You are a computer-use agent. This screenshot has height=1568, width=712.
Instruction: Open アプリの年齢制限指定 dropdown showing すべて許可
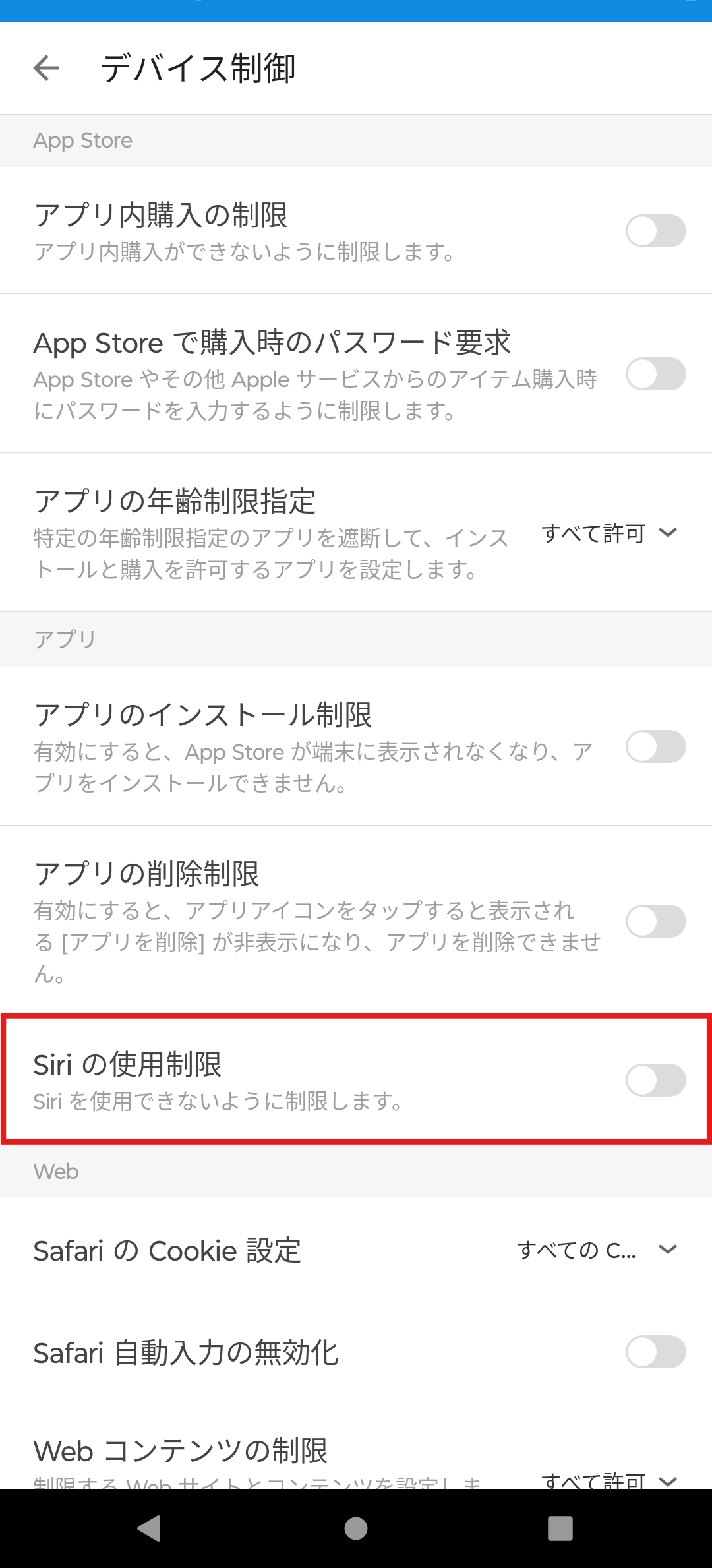coord(610,533)
